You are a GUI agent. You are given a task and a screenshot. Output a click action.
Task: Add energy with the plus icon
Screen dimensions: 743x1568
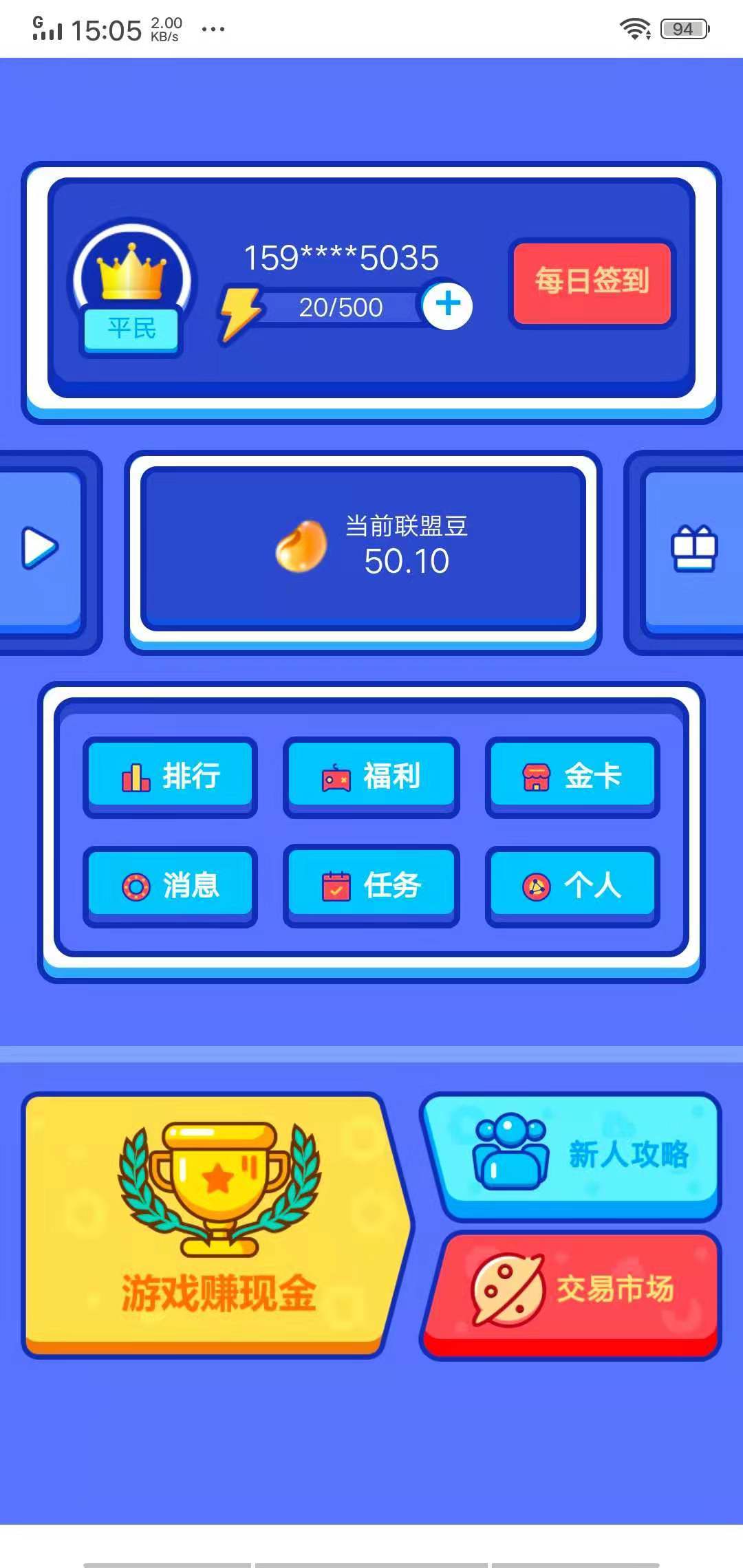(x=448, y=304)
